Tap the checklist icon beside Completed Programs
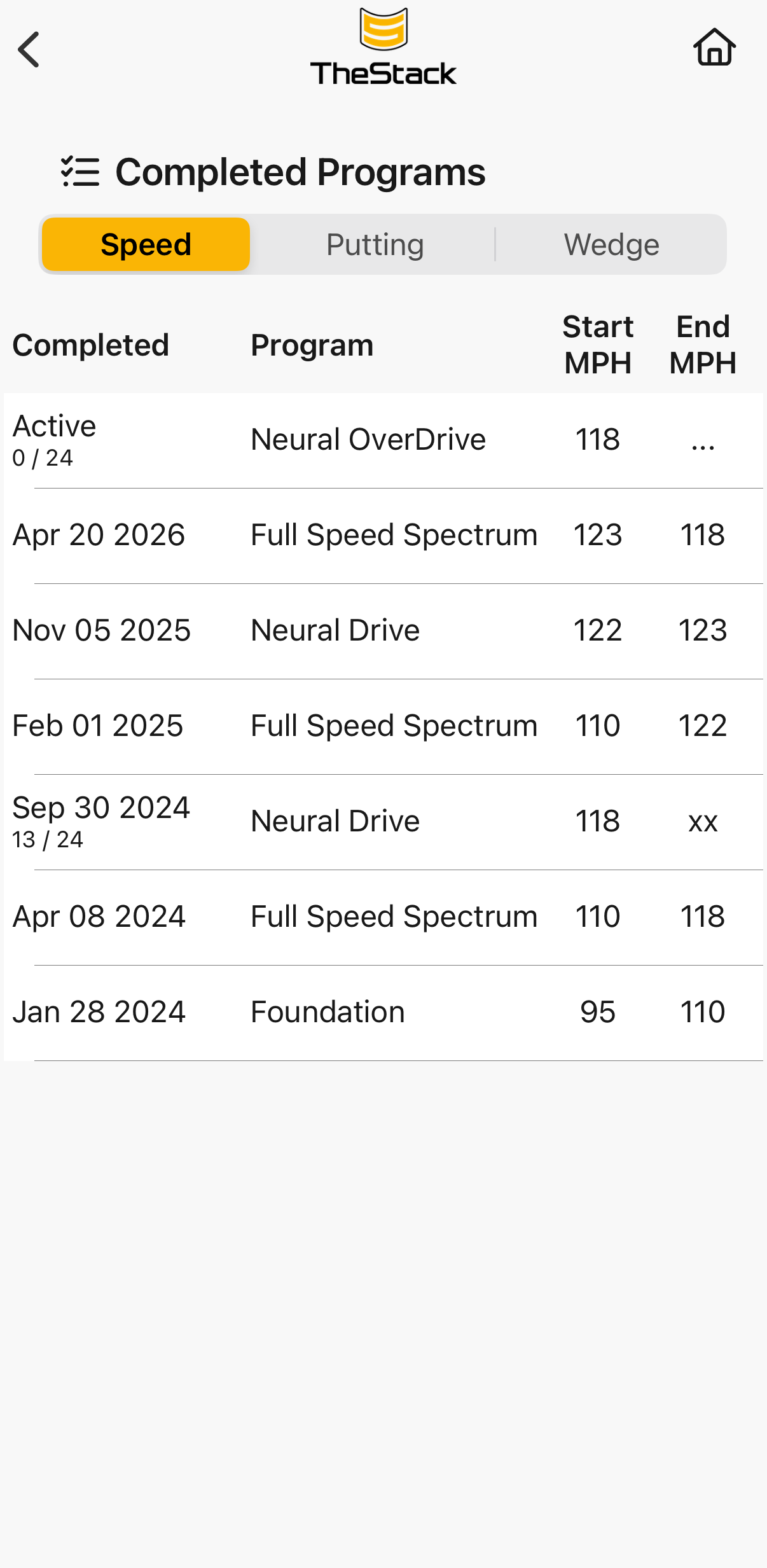Viewport: 767px width, 1568px height. (x=79, y=171)
